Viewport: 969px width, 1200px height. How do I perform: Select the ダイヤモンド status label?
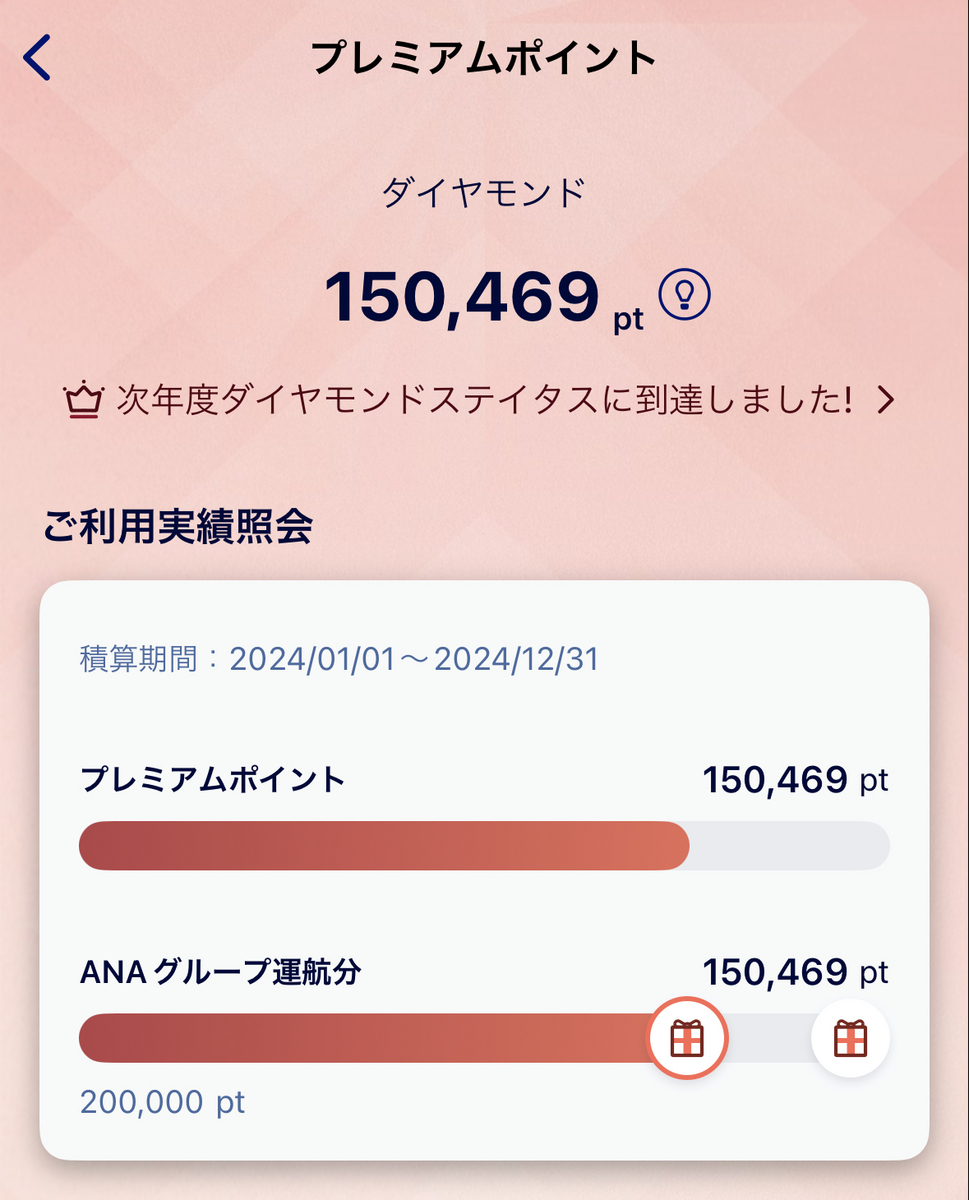484,190
